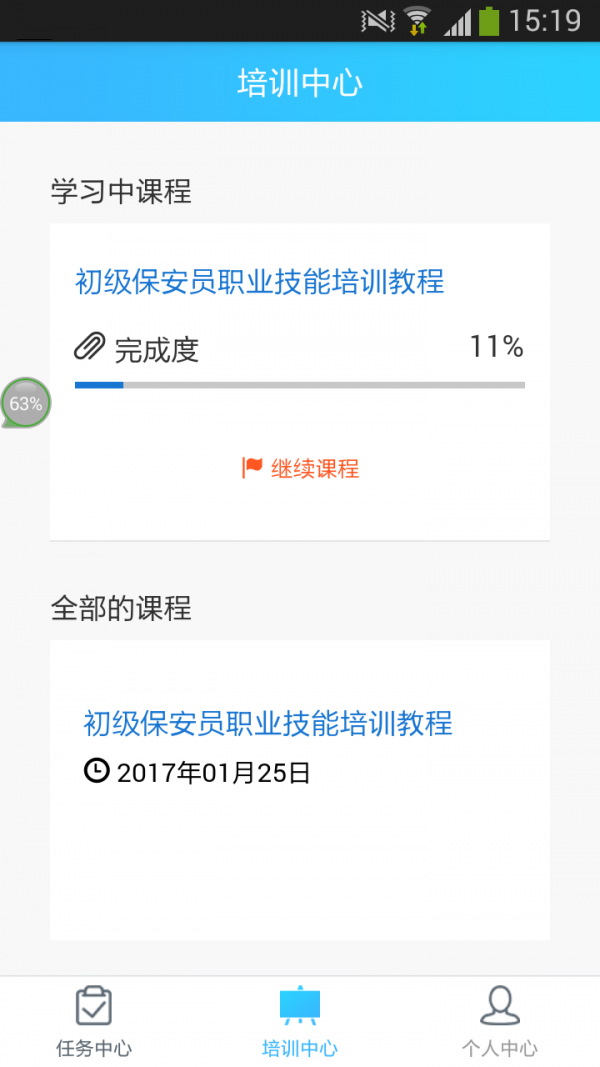Screen dimensions: 600x1067
Task: Tap 继续课程 to continue the course
Action: pyautogui.click(x=301, y=468)
